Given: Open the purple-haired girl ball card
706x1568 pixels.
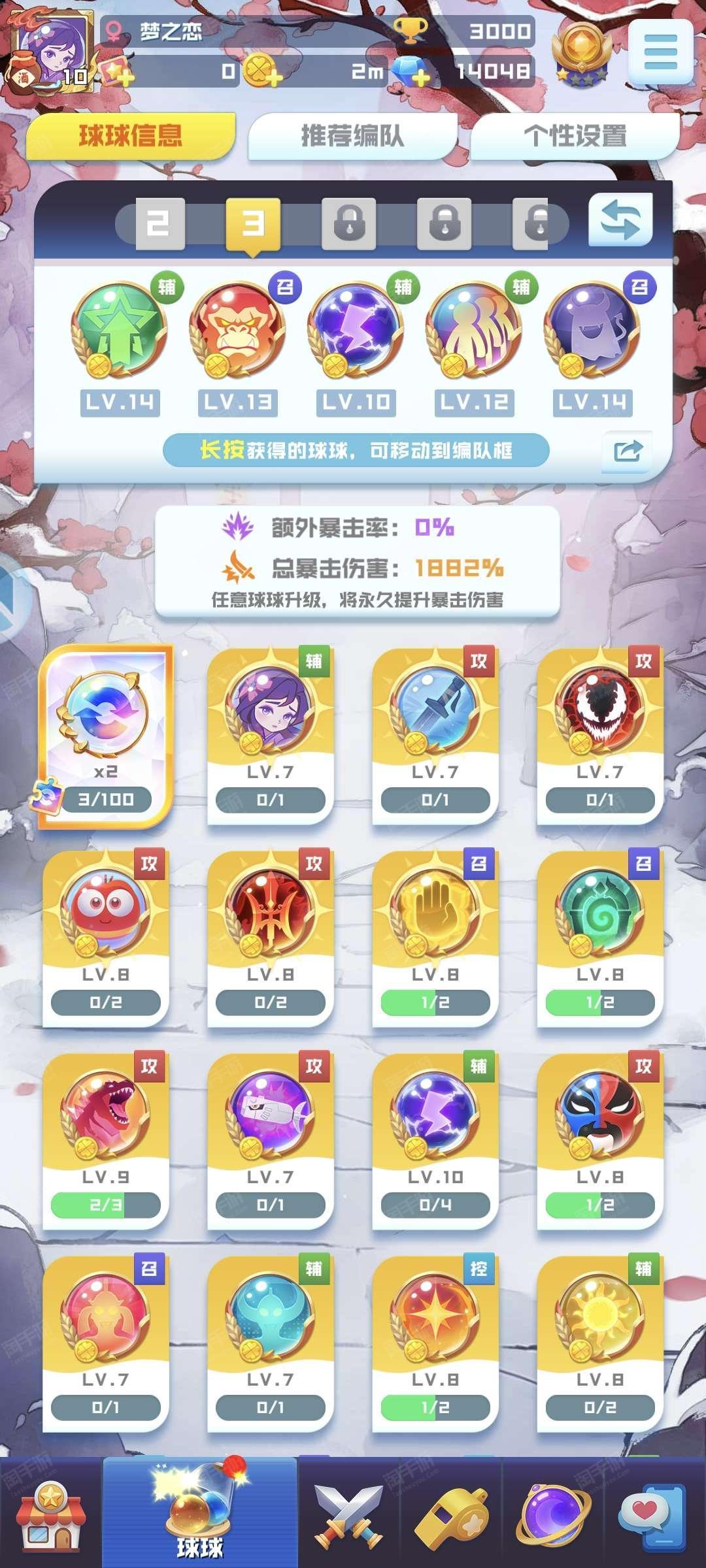Looking at the screenshot, I should tap(271, 736).
